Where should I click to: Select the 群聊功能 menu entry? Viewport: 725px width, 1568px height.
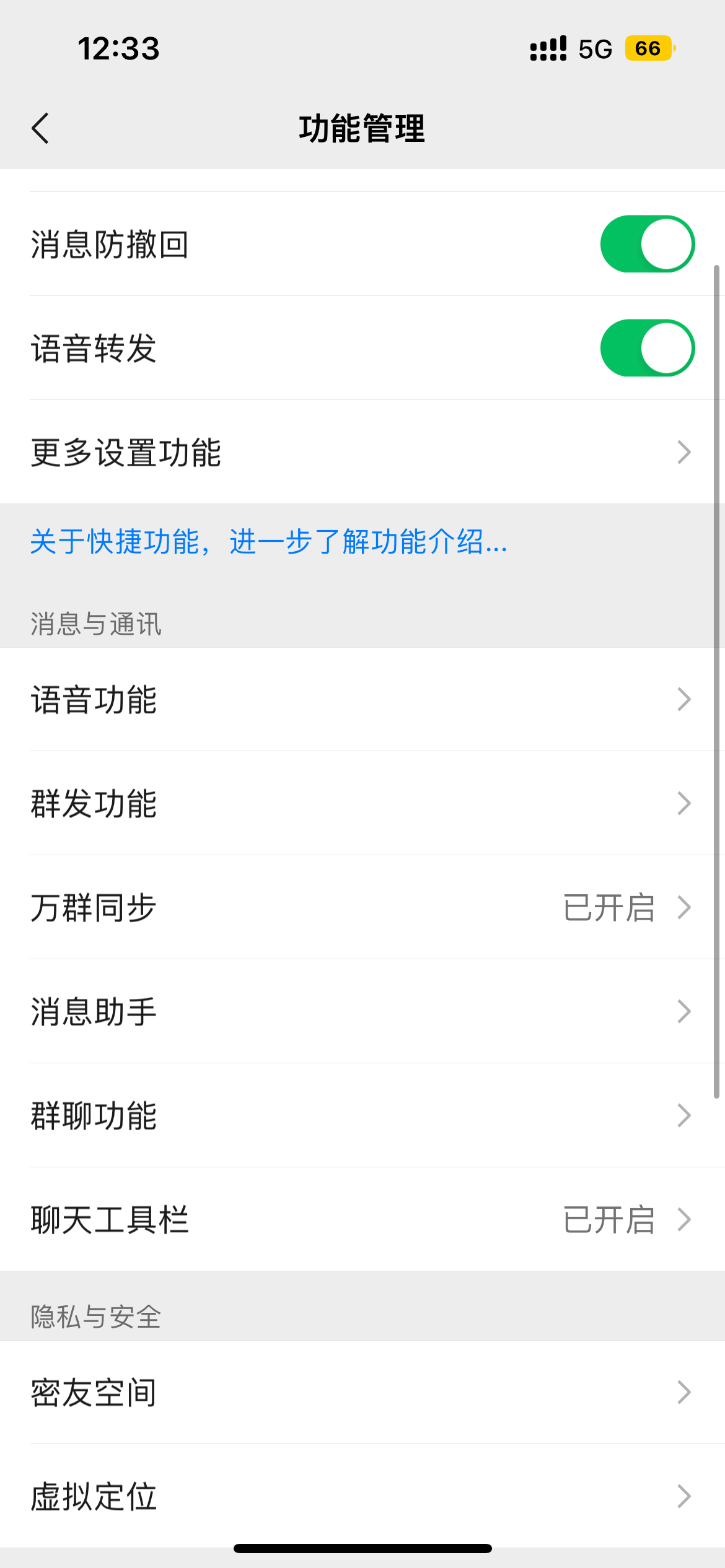point(362,1116)
